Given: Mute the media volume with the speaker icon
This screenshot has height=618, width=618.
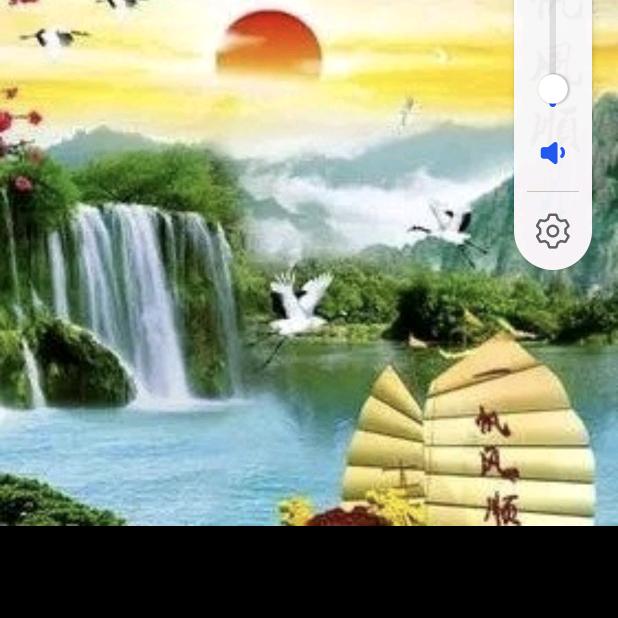Looking at the screenshot, I should point(553,153).
